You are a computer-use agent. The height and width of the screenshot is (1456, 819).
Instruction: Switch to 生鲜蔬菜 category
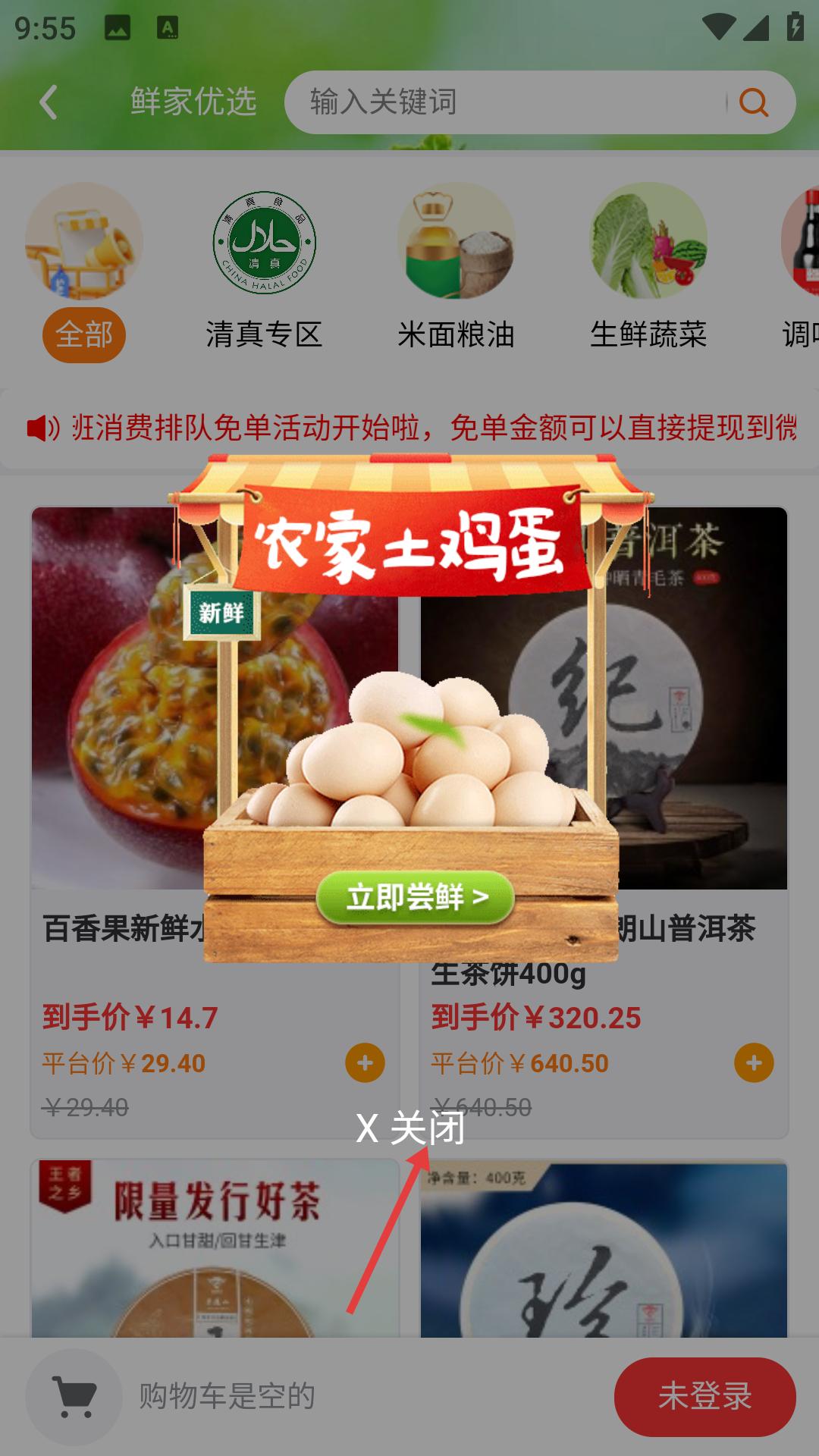coord(648,273)
